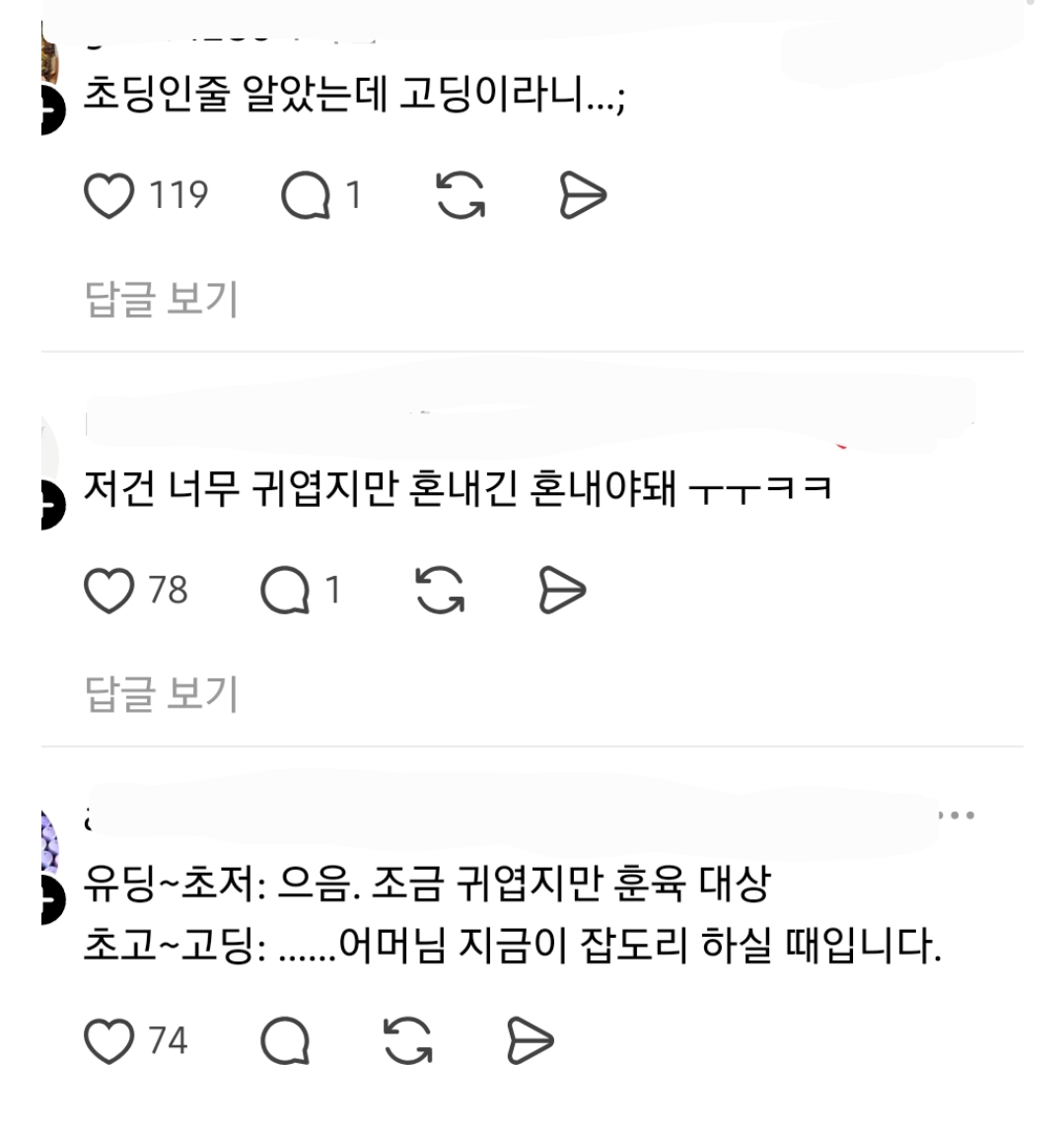Share the '초딩인줄 알았는데' comment
This screenshot has width=1064, height=1136.
pyautogui.click(x=582, y=195)
